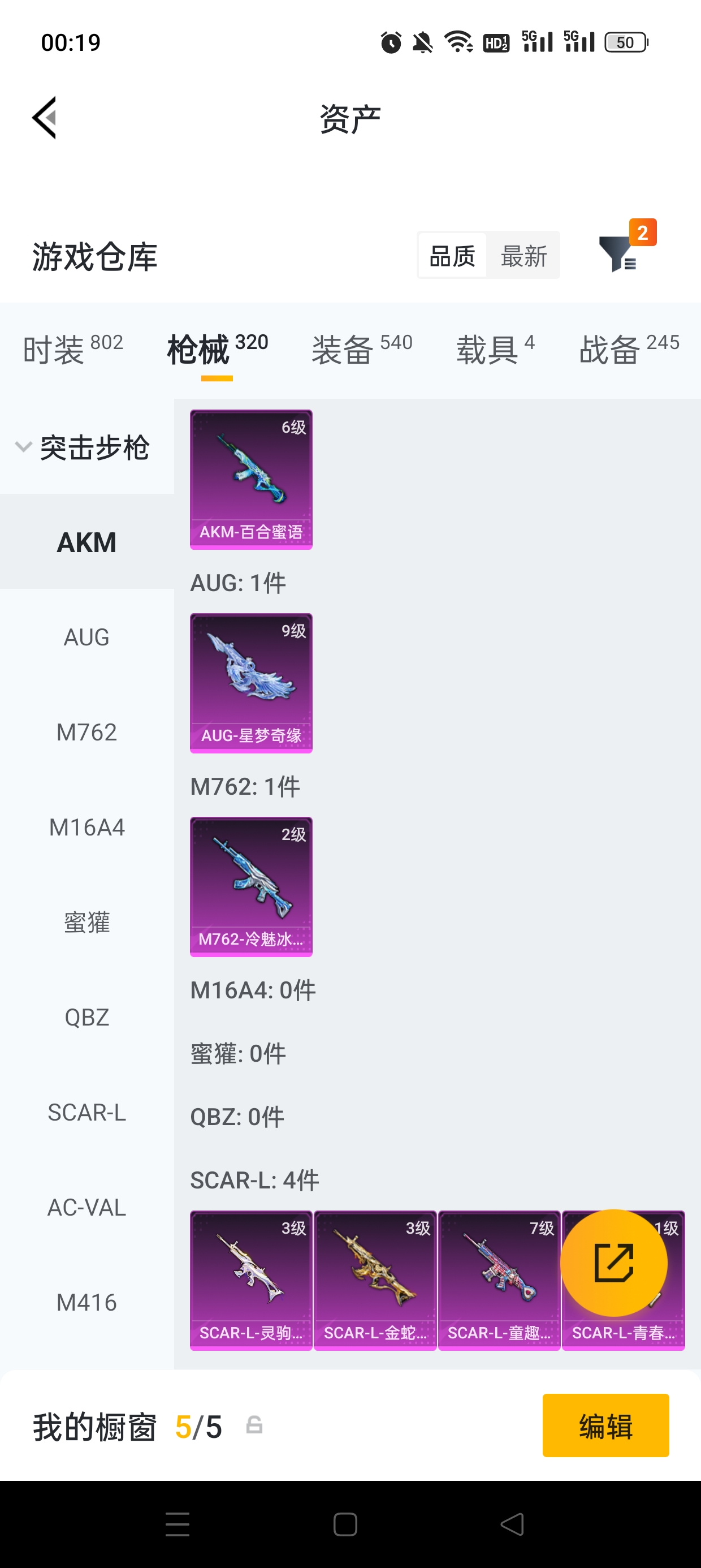This screenshot has width=701, height=1568.
Task: Open the 载具 tab
Action: [x=495, y=350]
